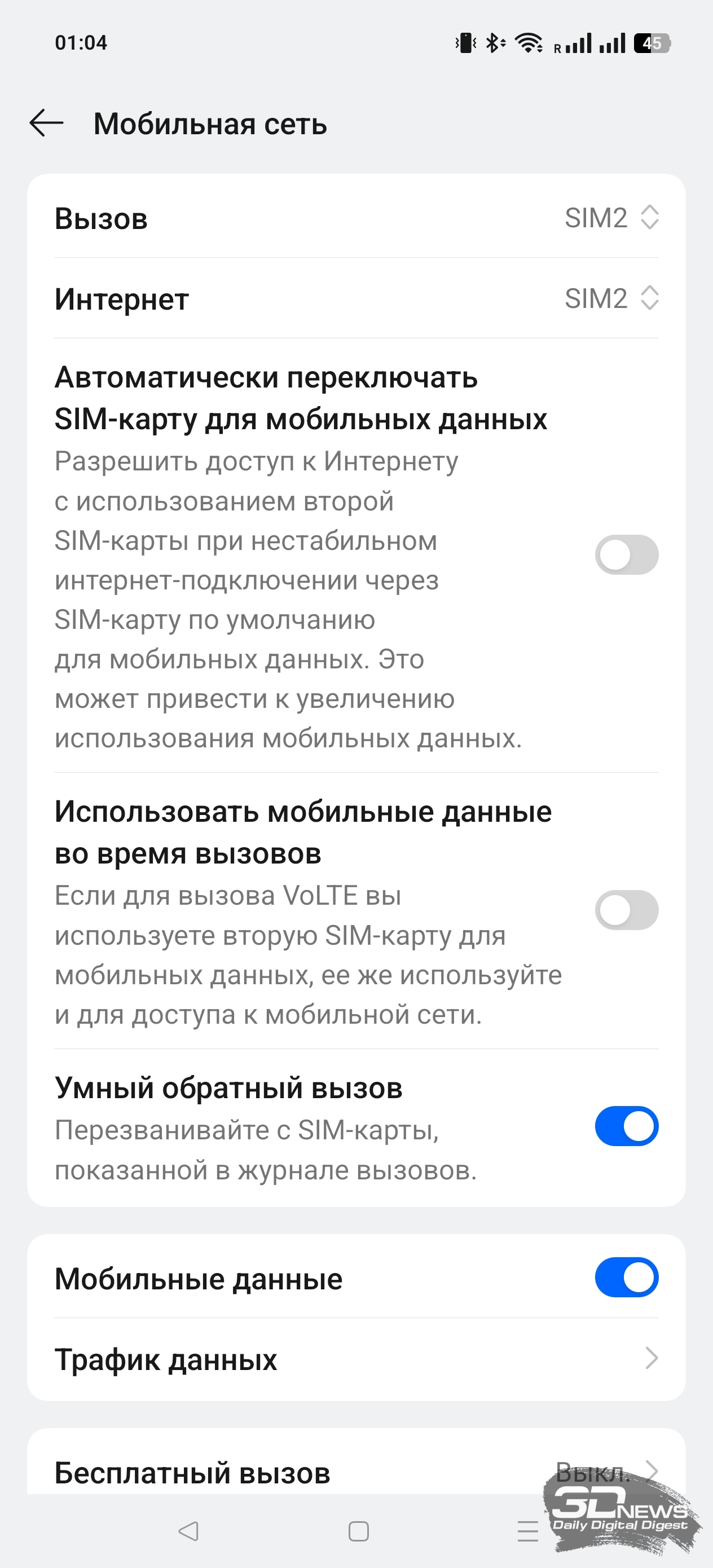Turn on mobile data during calls
713x1568 pixels.
(x=627, y=910)
